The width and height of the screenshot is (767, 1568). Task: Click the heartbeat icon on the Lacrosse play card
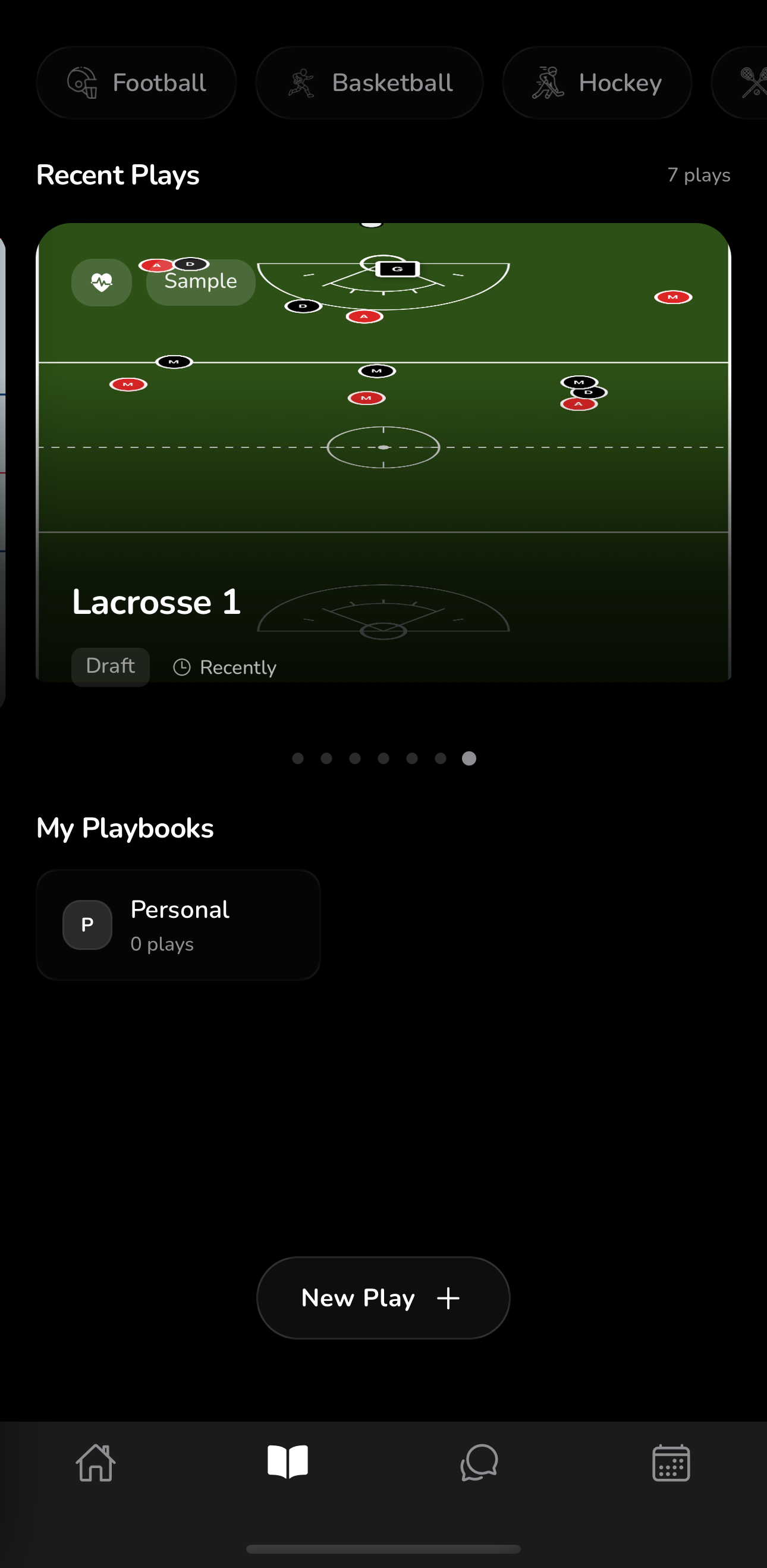pos(102,282)
